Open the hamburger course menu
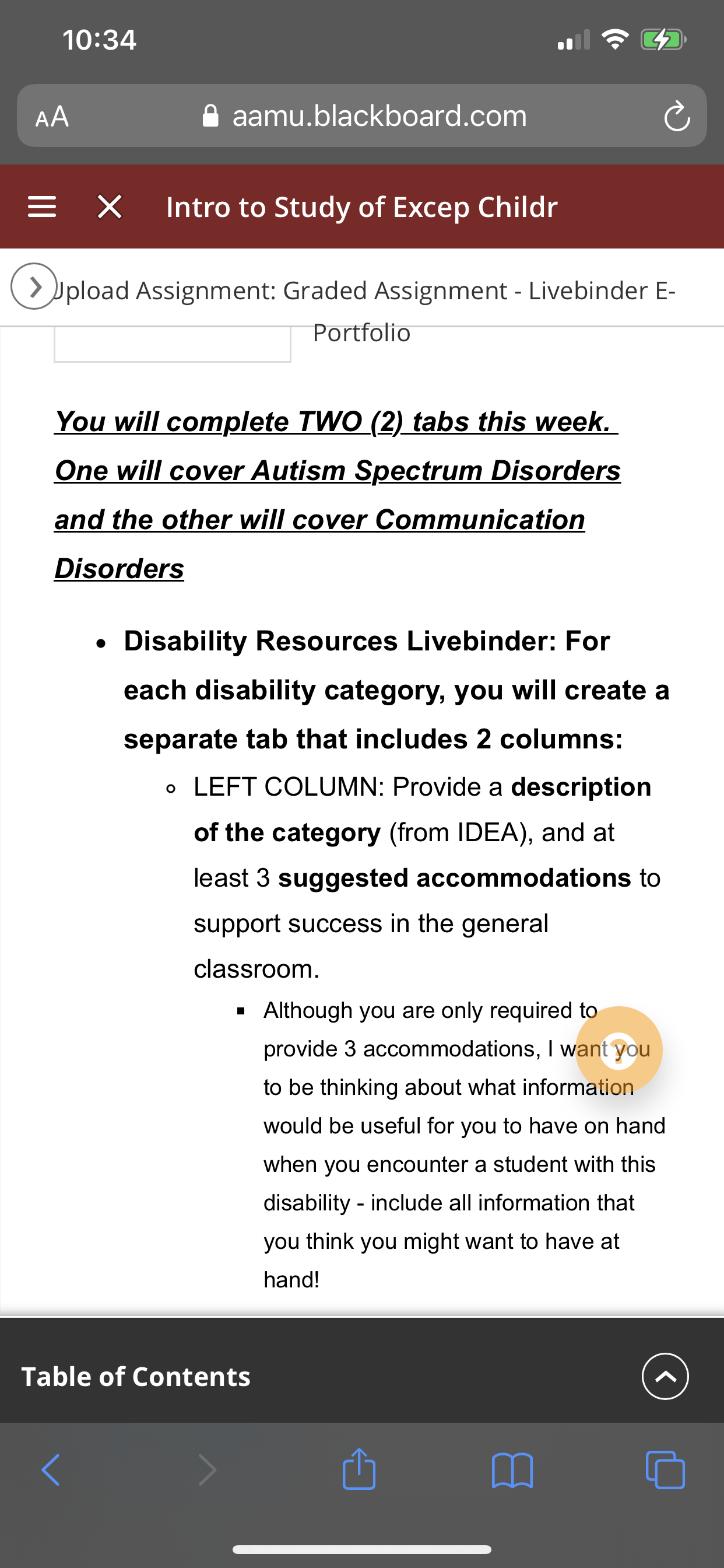The height and width of the screenshot is (1568, 724). pos(42,207)
